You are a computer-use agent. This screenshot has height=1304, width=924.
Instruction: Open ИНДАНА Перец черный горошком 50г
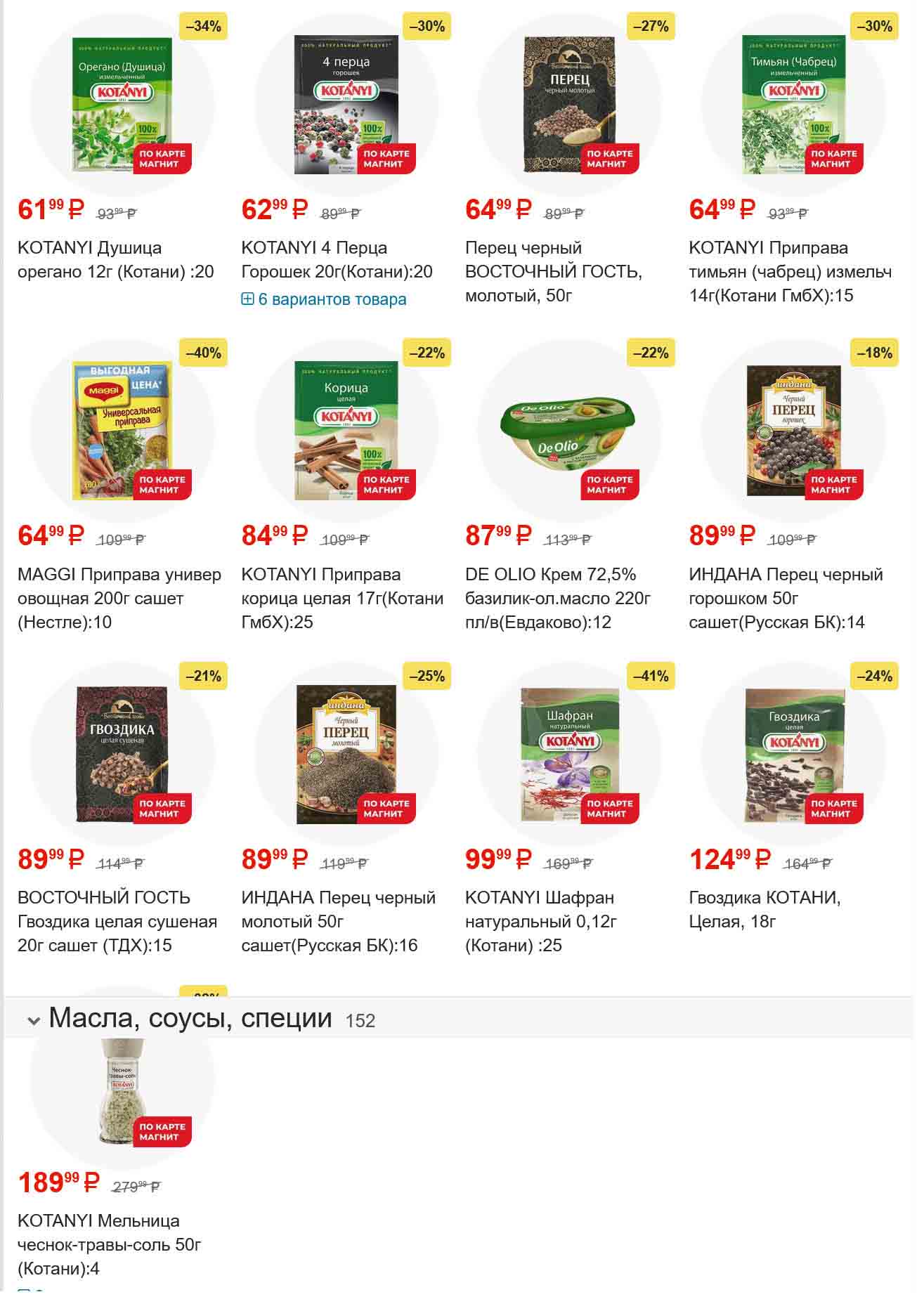[x=785, y=598]
